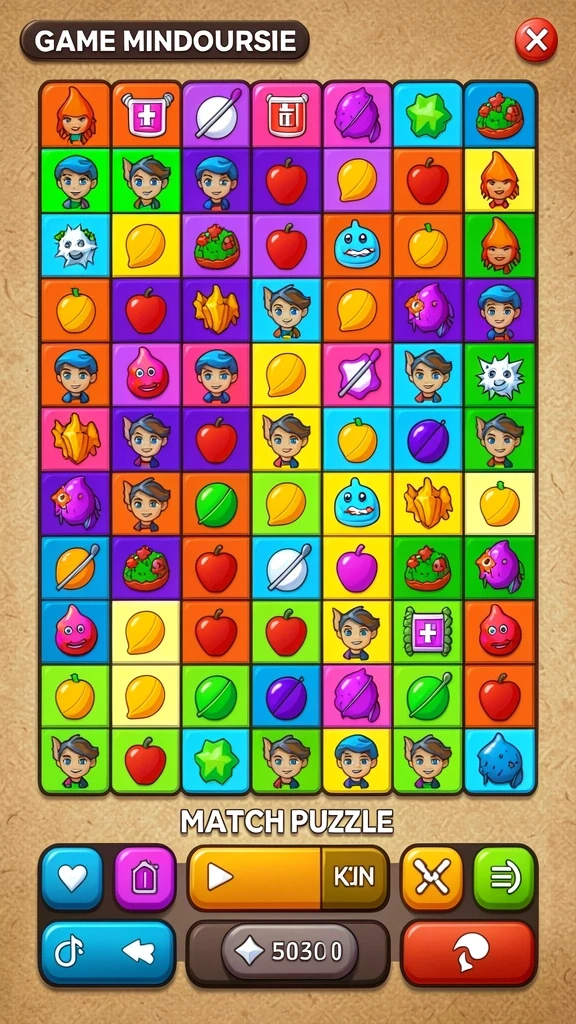Select the orange planet with ring tile
Screen dimensions: 576x1024
coord(75,568)
